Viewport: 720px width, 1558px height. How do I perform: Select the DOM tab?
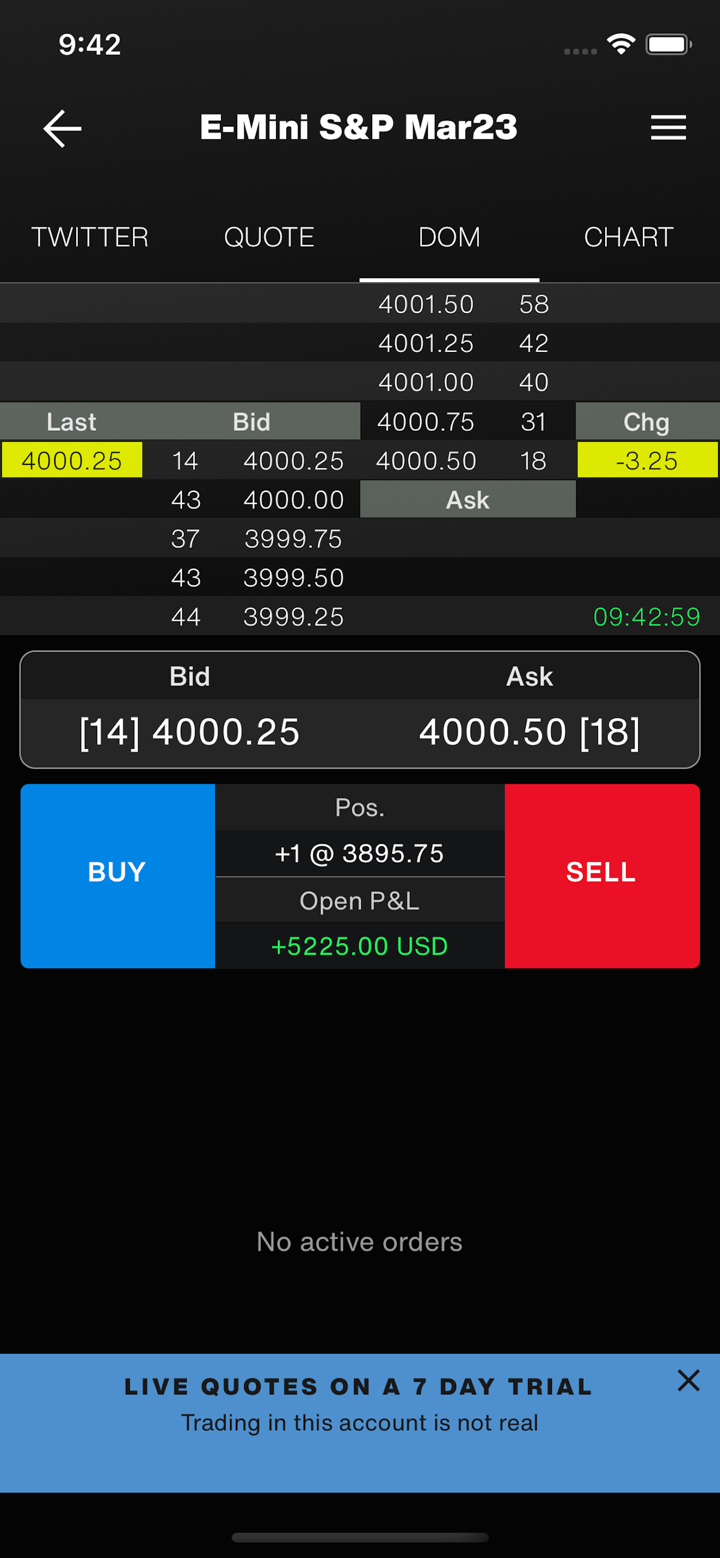click(449, 237)
